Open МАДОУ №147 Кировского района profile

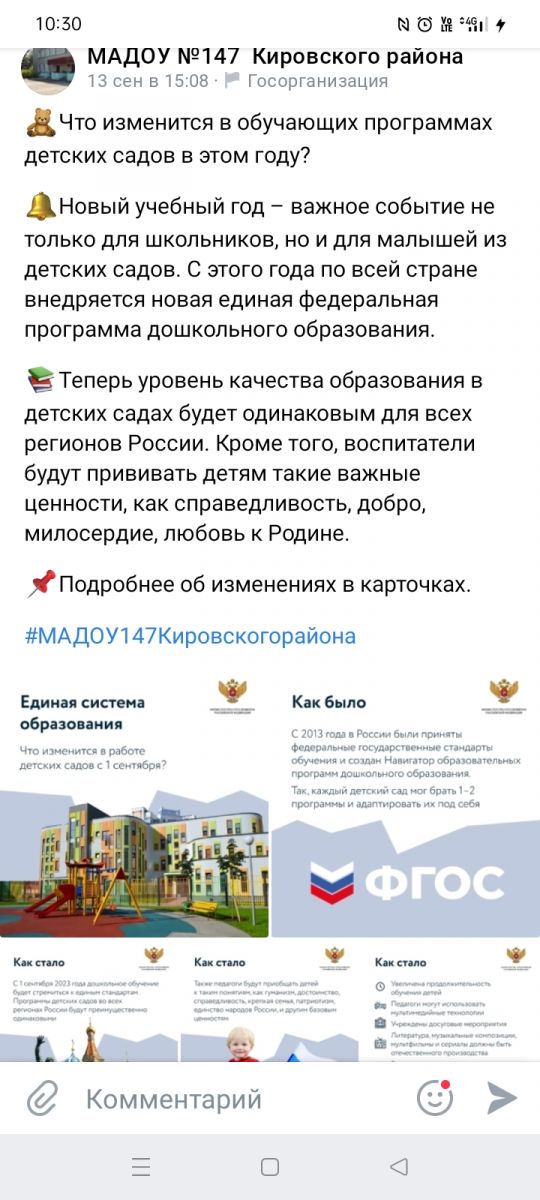(275, 57)
